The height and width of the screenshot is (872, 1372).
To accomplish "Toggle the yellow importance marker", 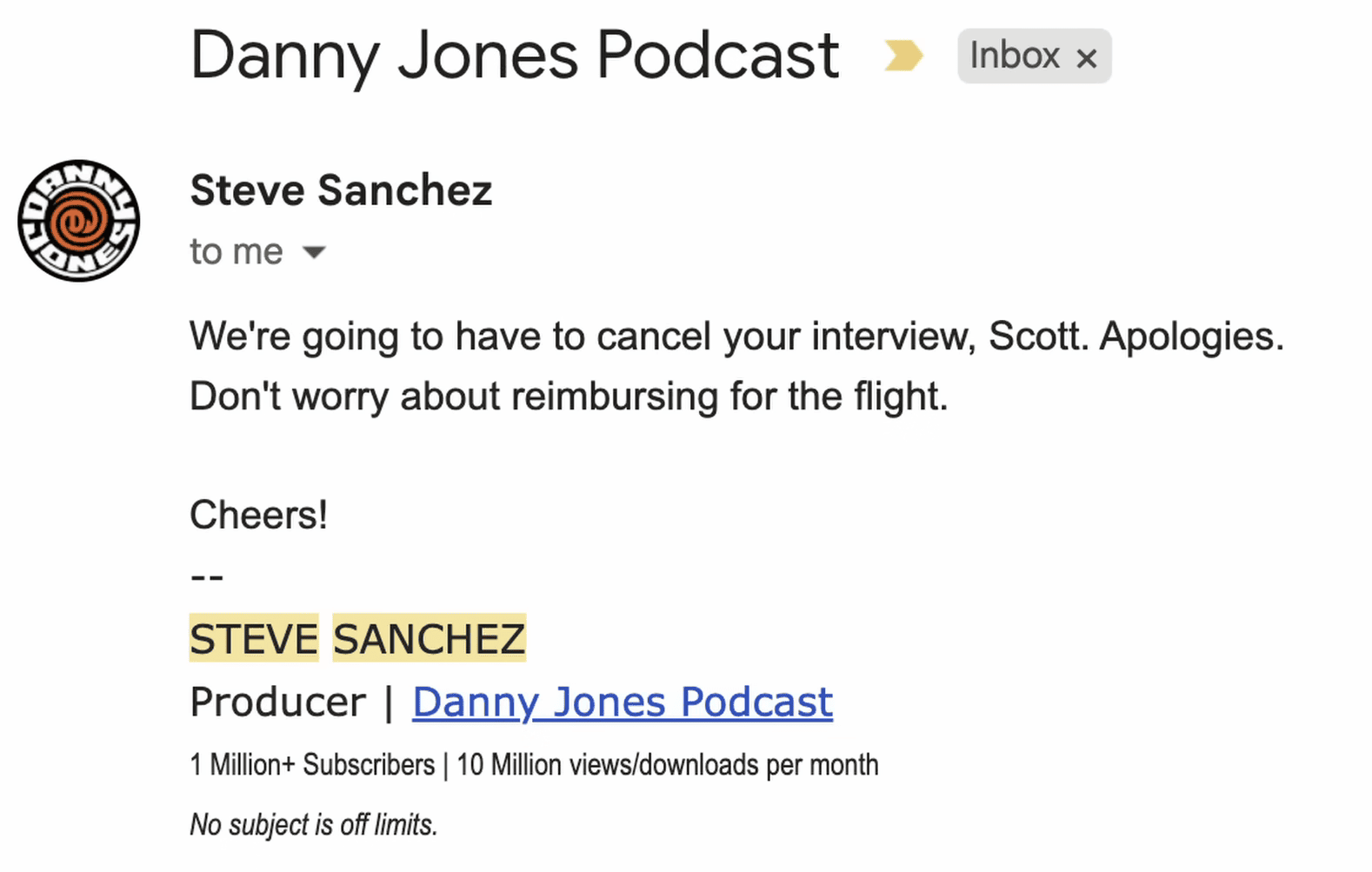I will 902,56.
